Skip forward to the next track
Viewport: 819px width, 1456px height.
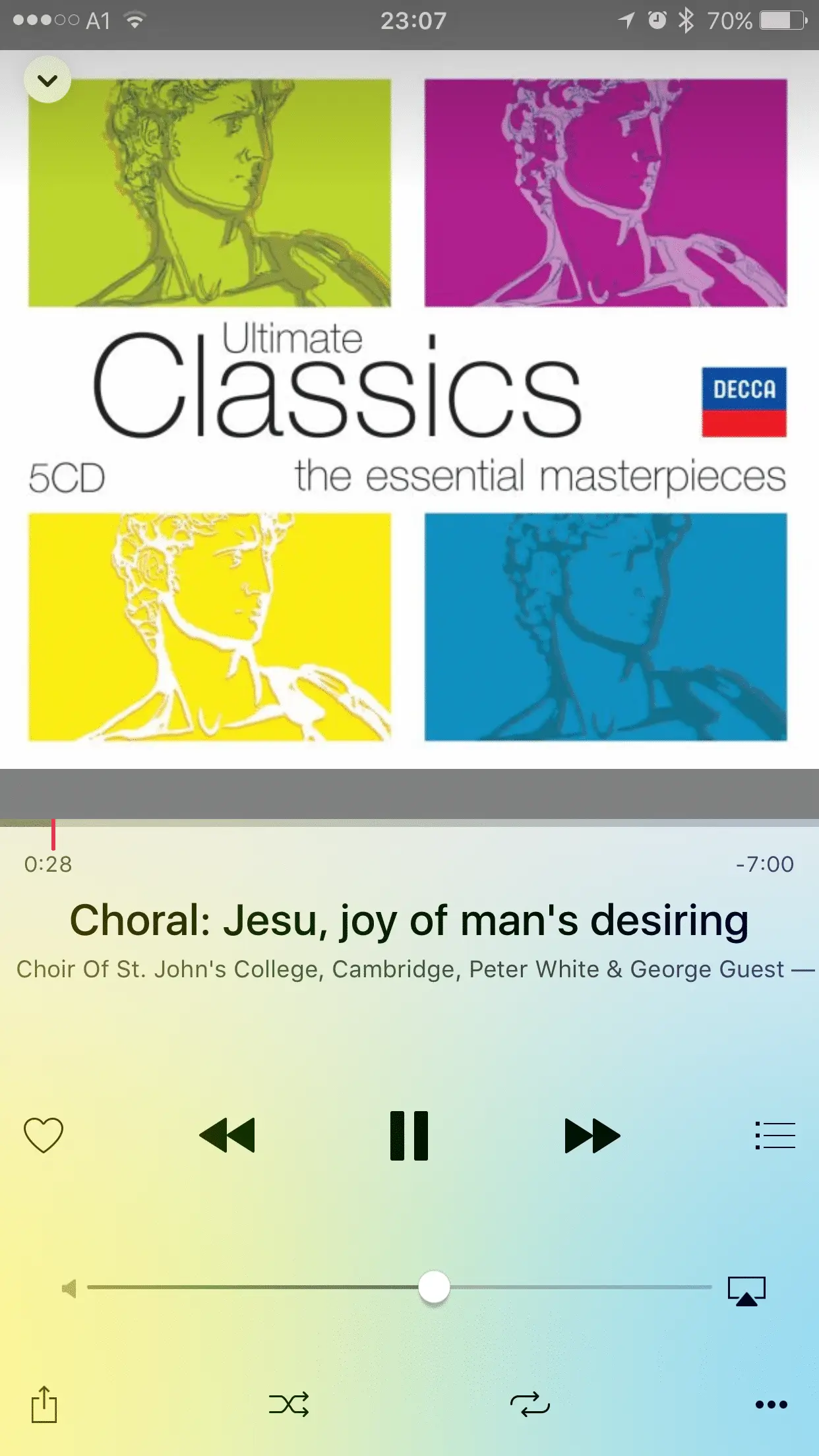tap(591, 1135)
